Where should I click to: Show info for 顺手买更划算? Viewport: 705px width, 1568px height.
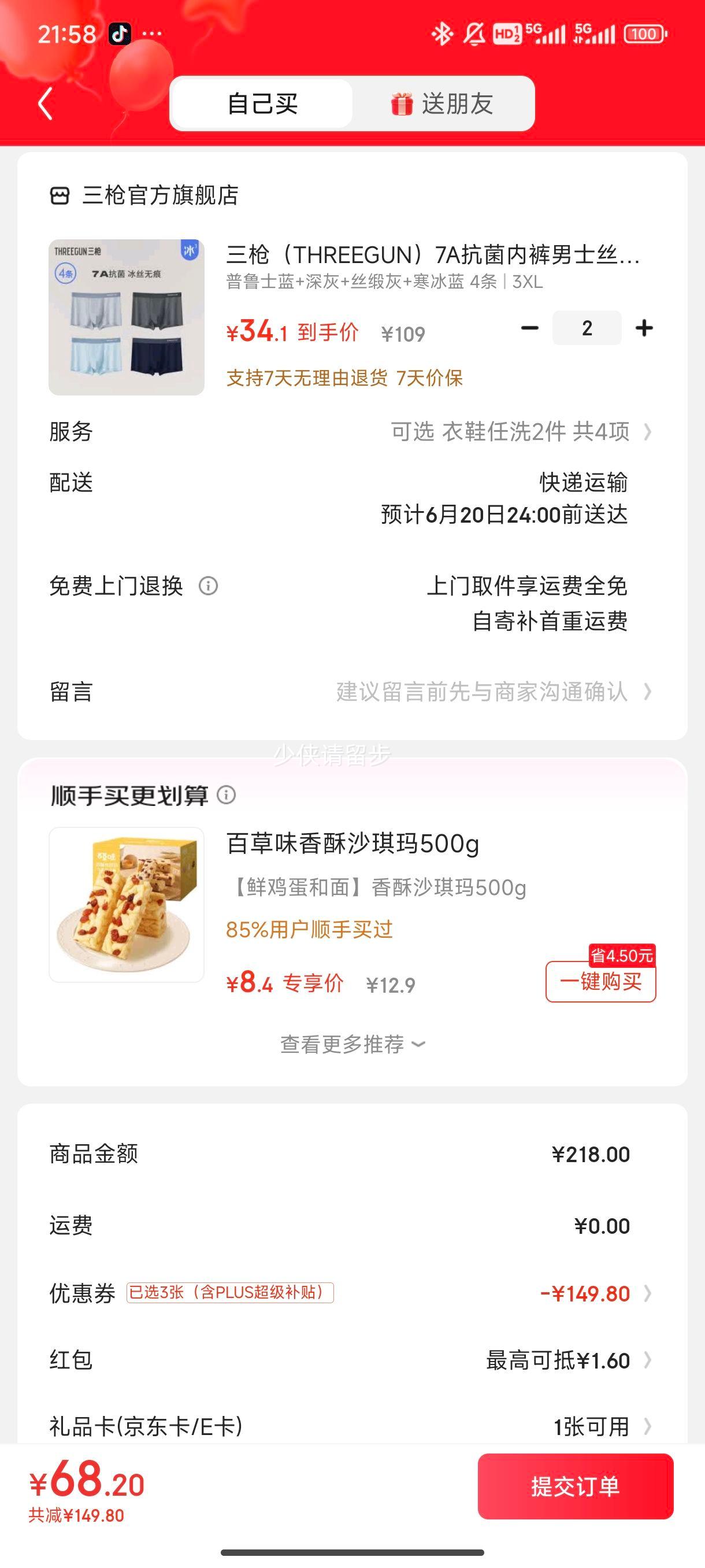point(227,795)
